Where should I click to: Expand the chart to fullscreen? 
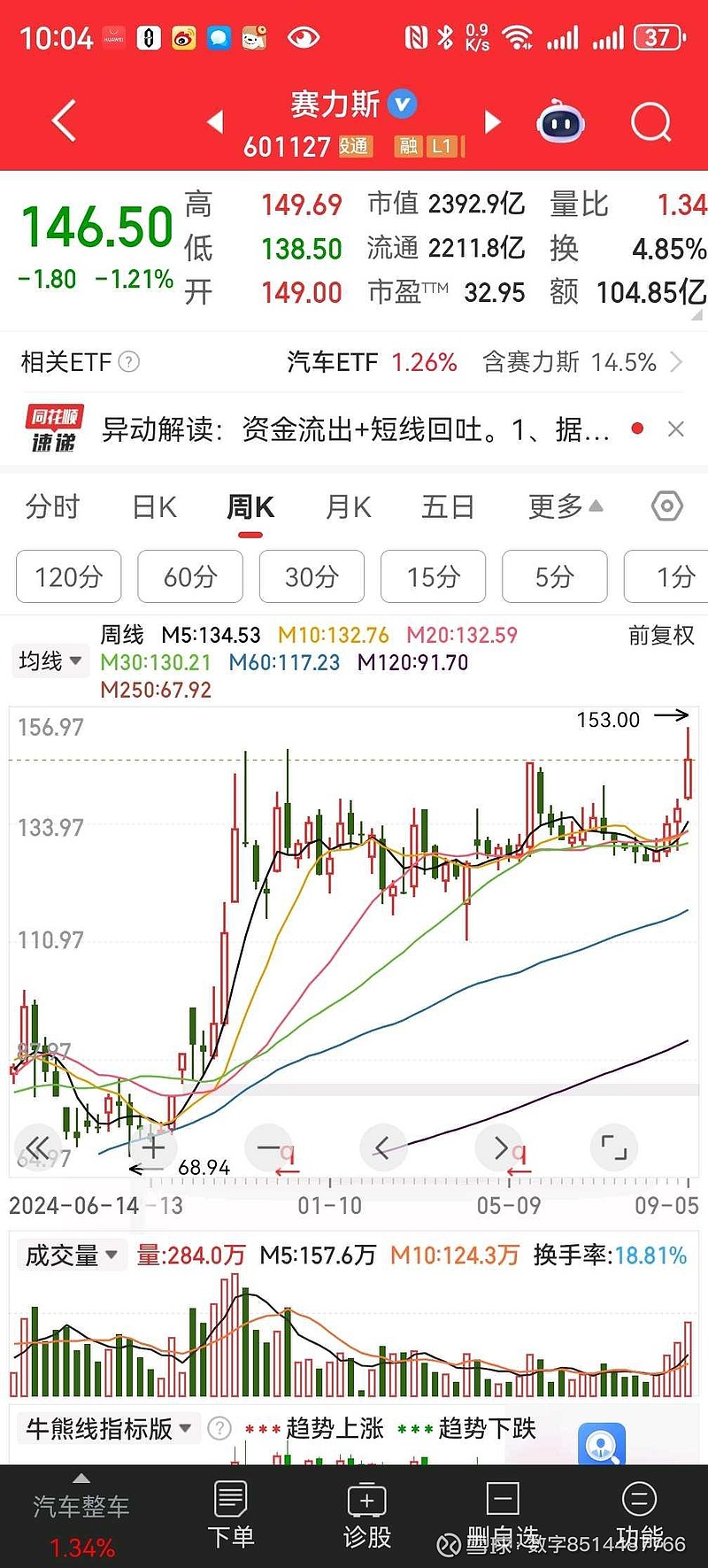614,1147
